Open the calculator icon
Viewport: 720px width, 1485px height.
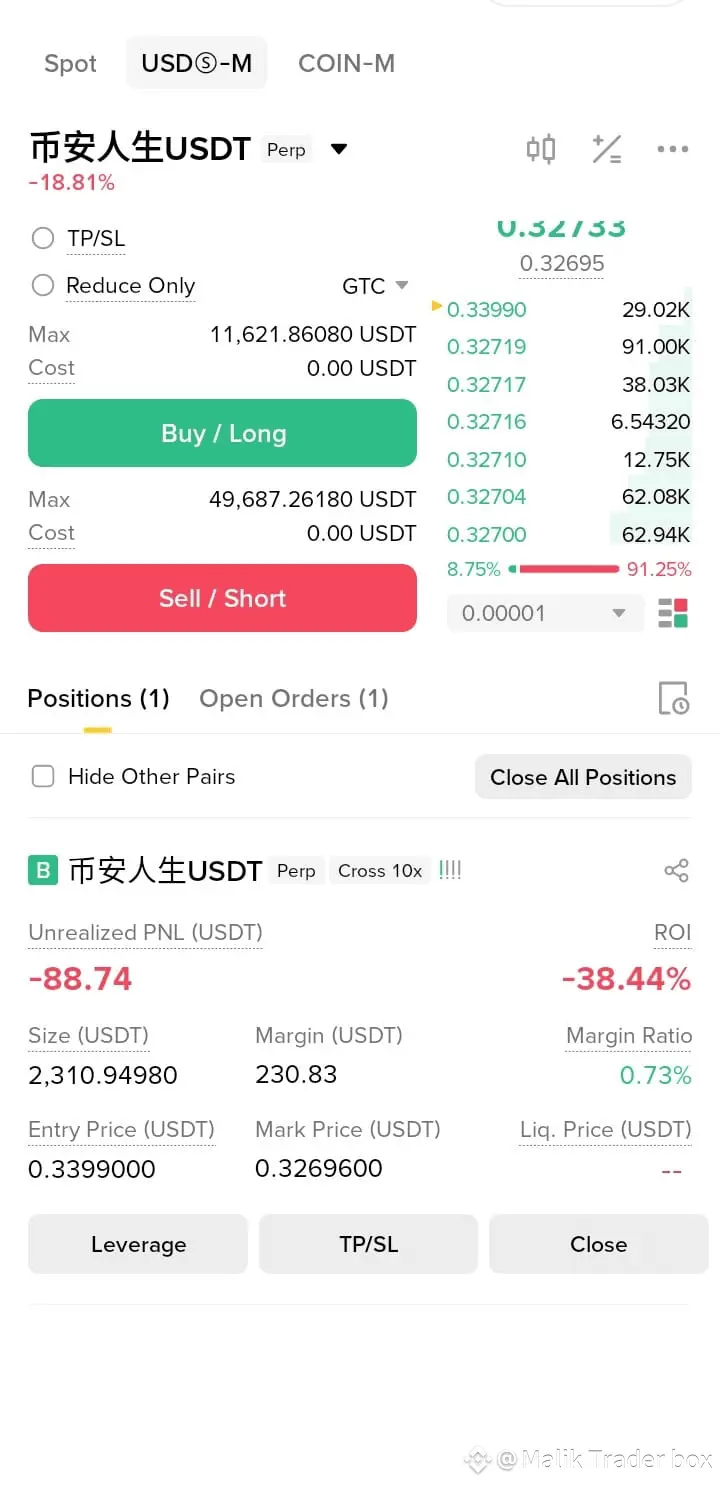tap(607, 149)
